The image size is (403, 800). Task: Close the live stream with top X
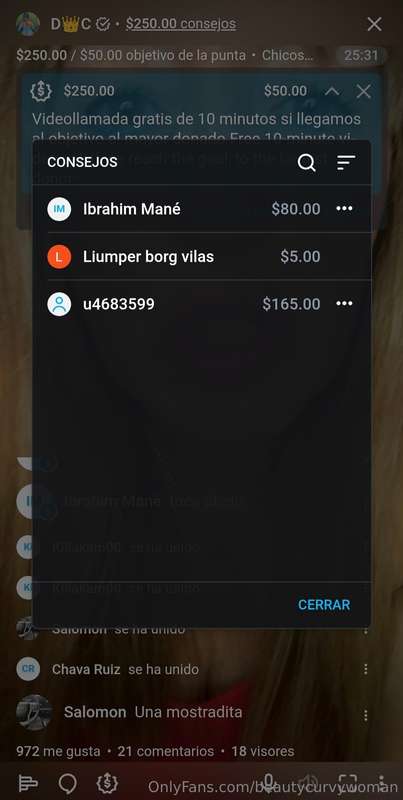(374, 23)
